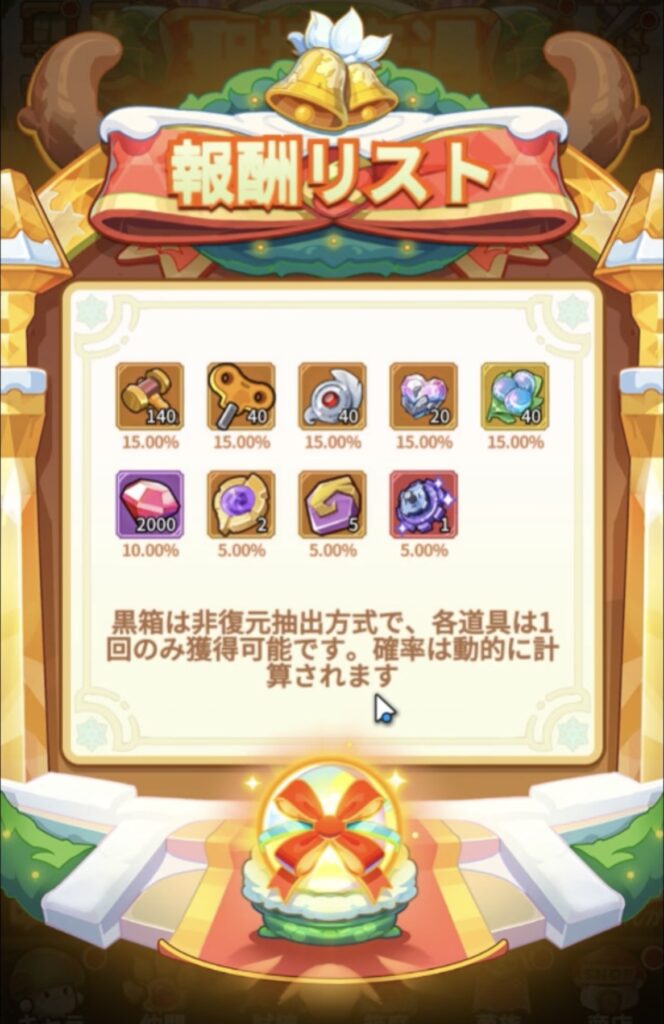Tap the red gem 2000 reward

(149, 505)
